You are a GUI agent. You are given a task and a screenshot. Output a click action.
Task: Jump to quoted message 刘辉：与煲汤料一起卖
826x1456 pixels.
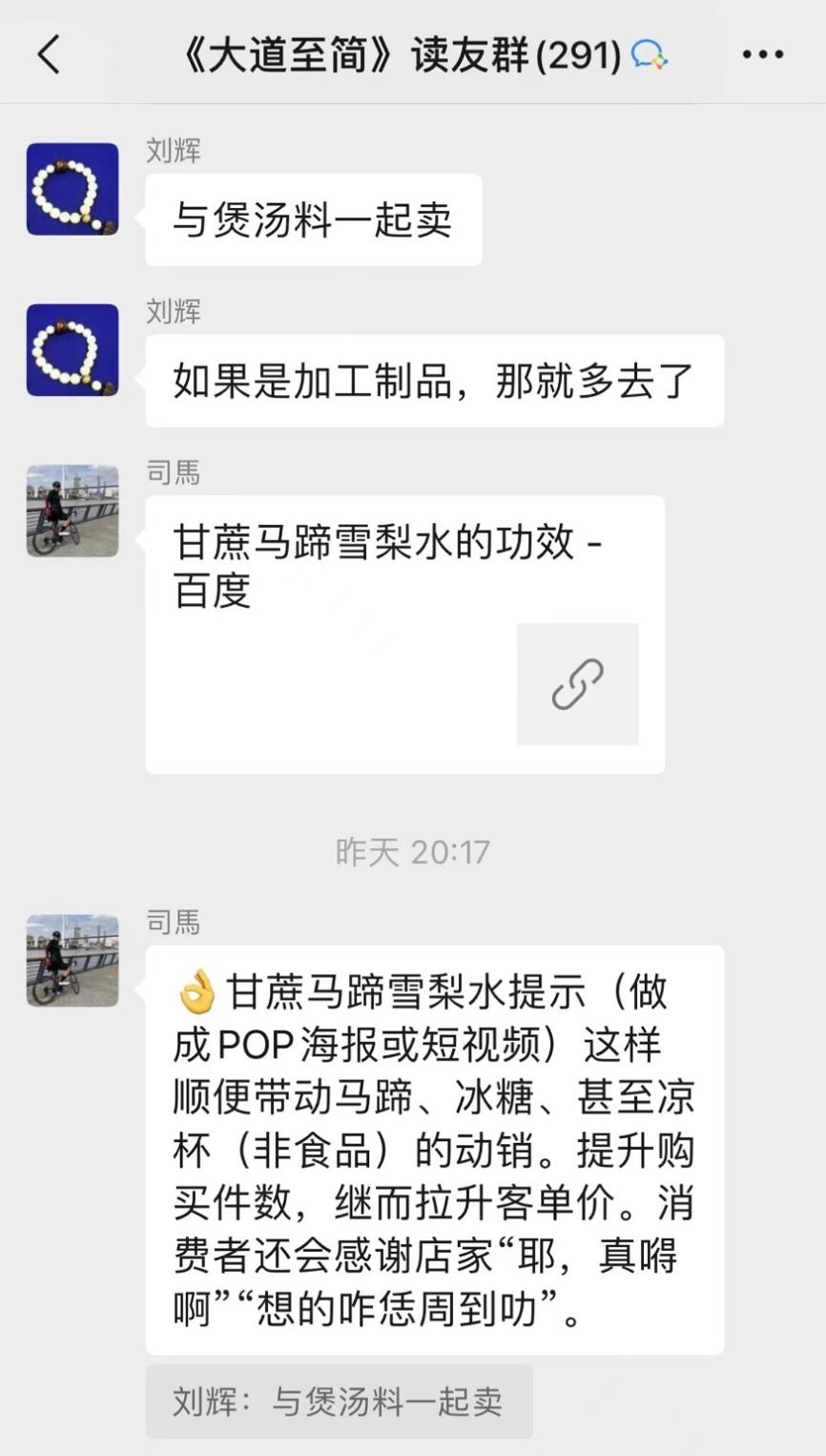click(339, 1401)
